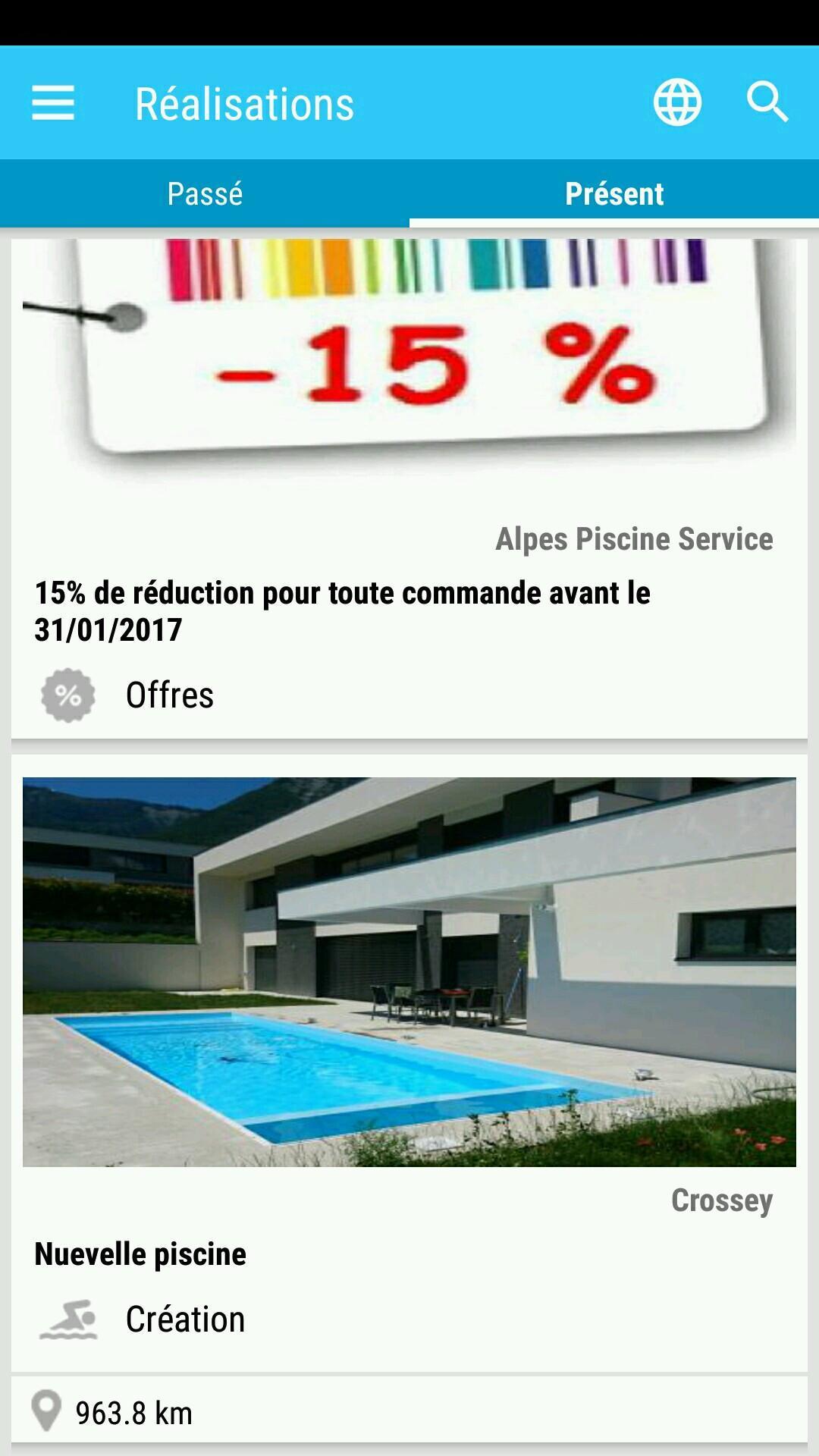Viewport: 819px width, 1456px height.
Task: Select the Présent tab
Action: coord(614,193)
